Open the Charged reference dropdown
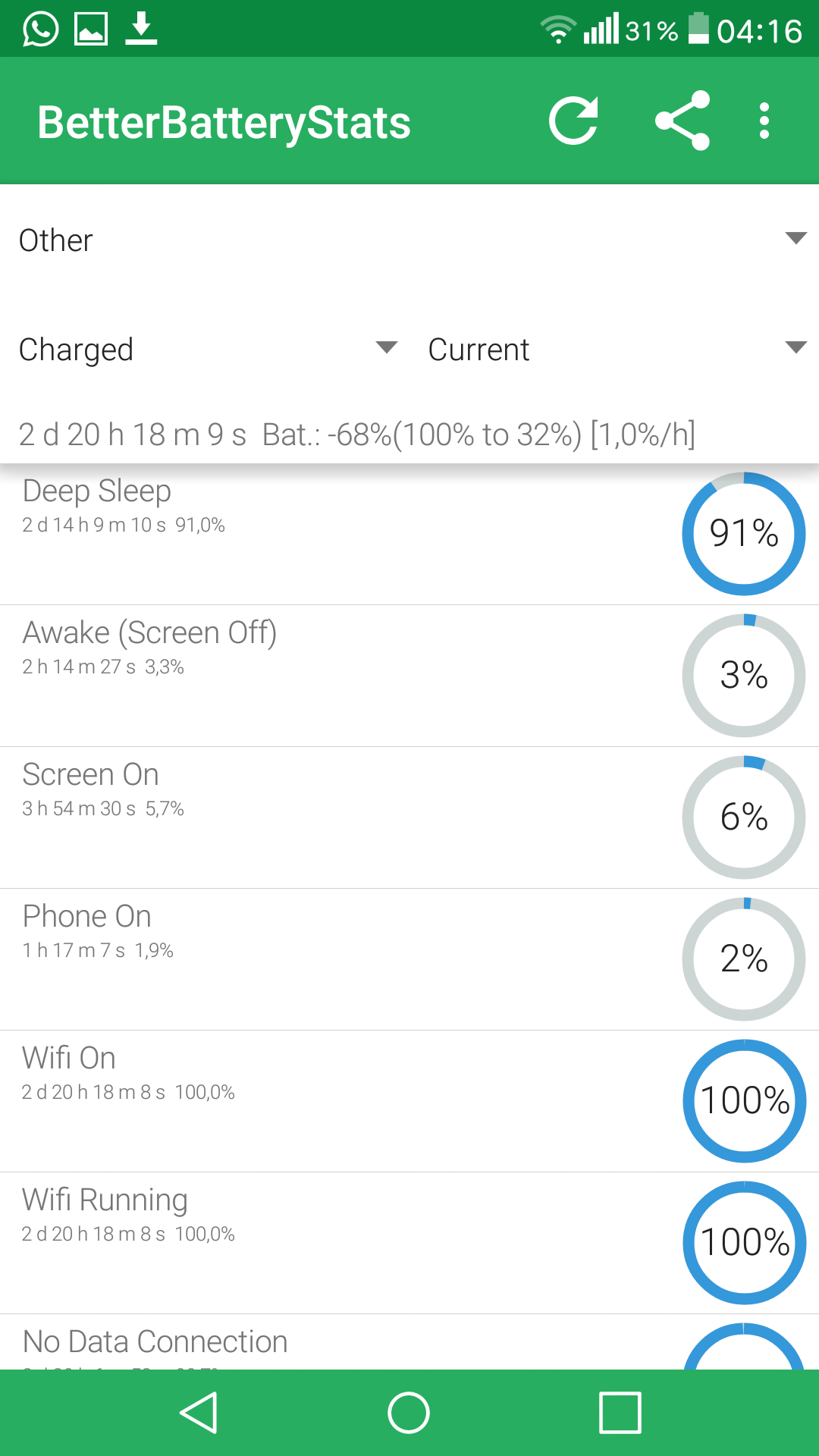 [x=205, y=350]
